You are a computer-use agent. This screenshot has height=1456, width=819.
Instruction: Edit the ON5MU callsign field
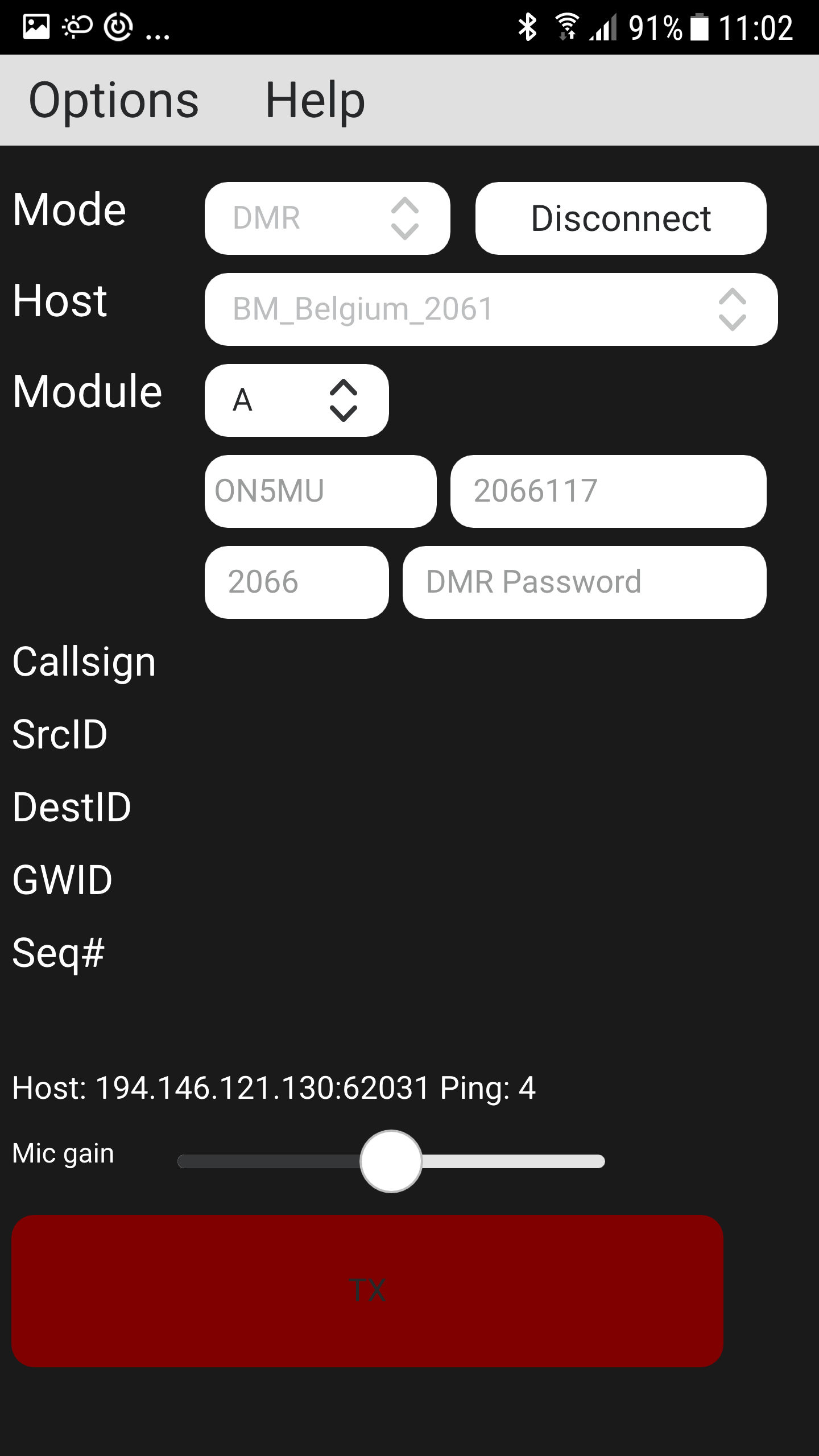point(320,491)
